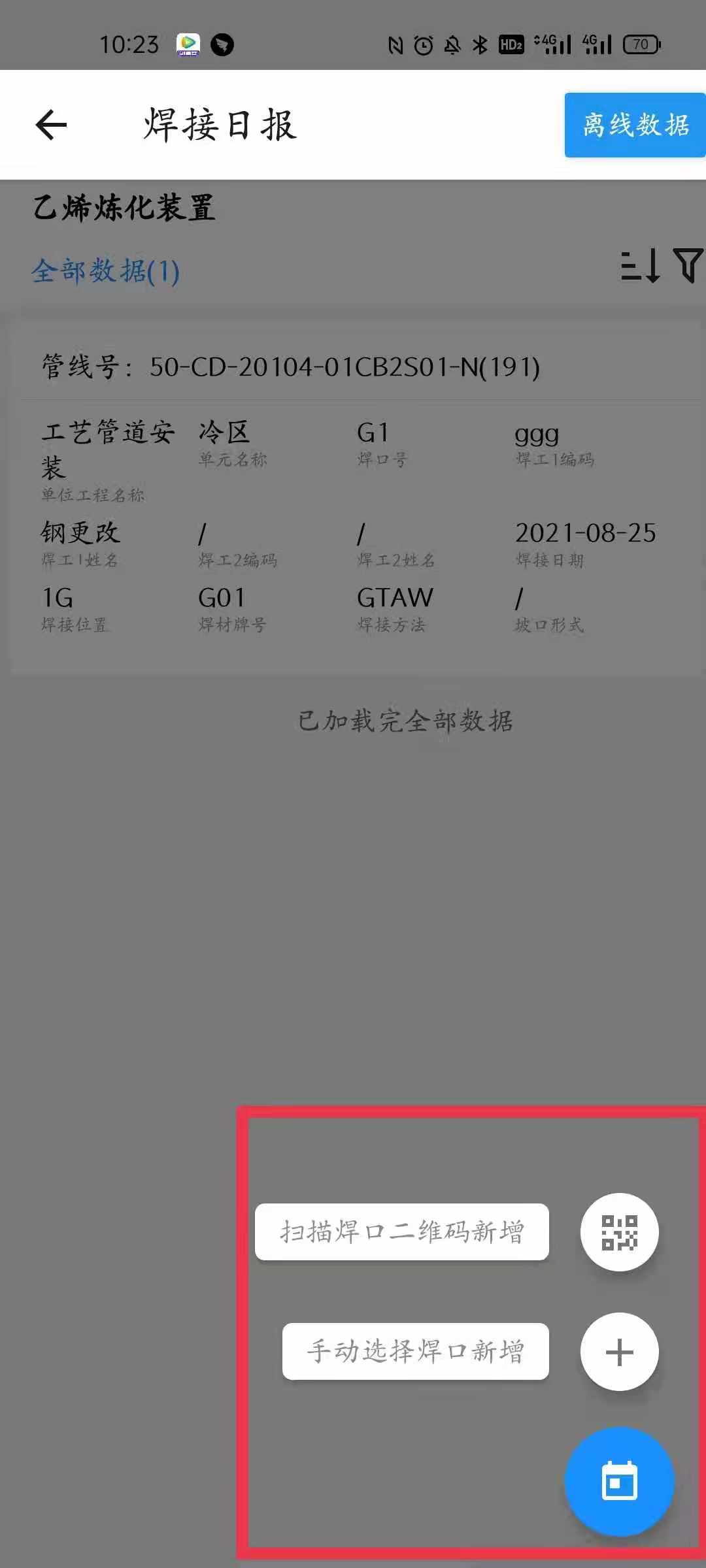Tap 手动选择焊口新增 label
The width and height of the screenshot is (706, 1568).
(x=416, y=1351)
